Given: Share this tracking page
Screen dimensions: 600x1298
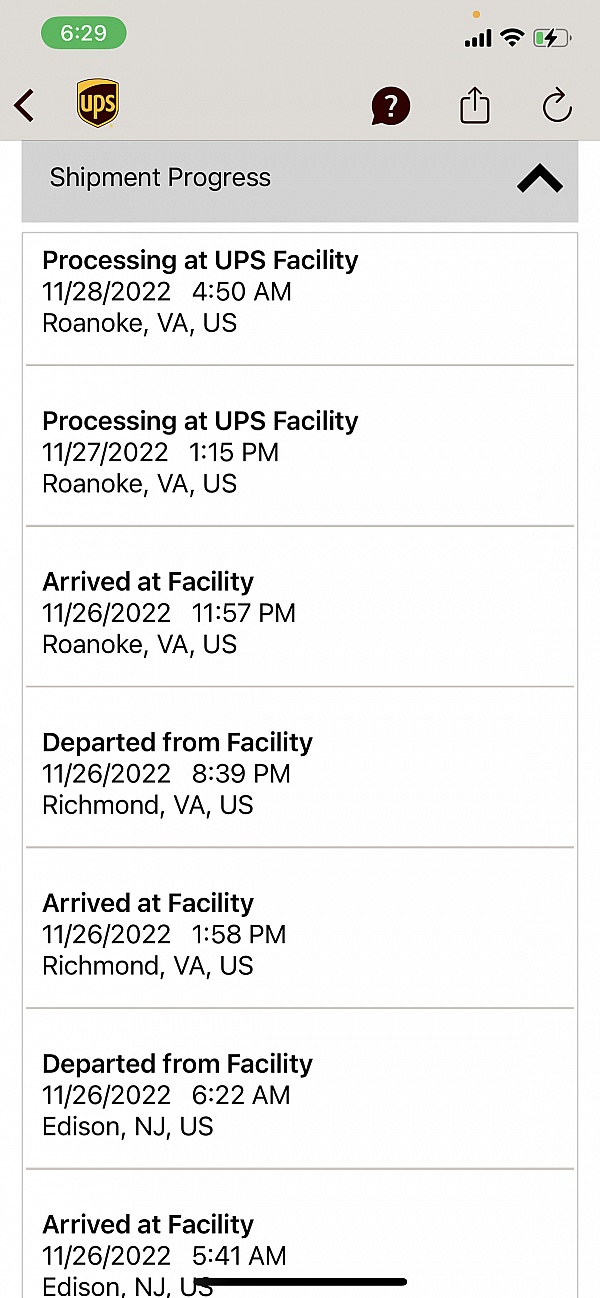Looking at the screenshot, I should 475,105.
